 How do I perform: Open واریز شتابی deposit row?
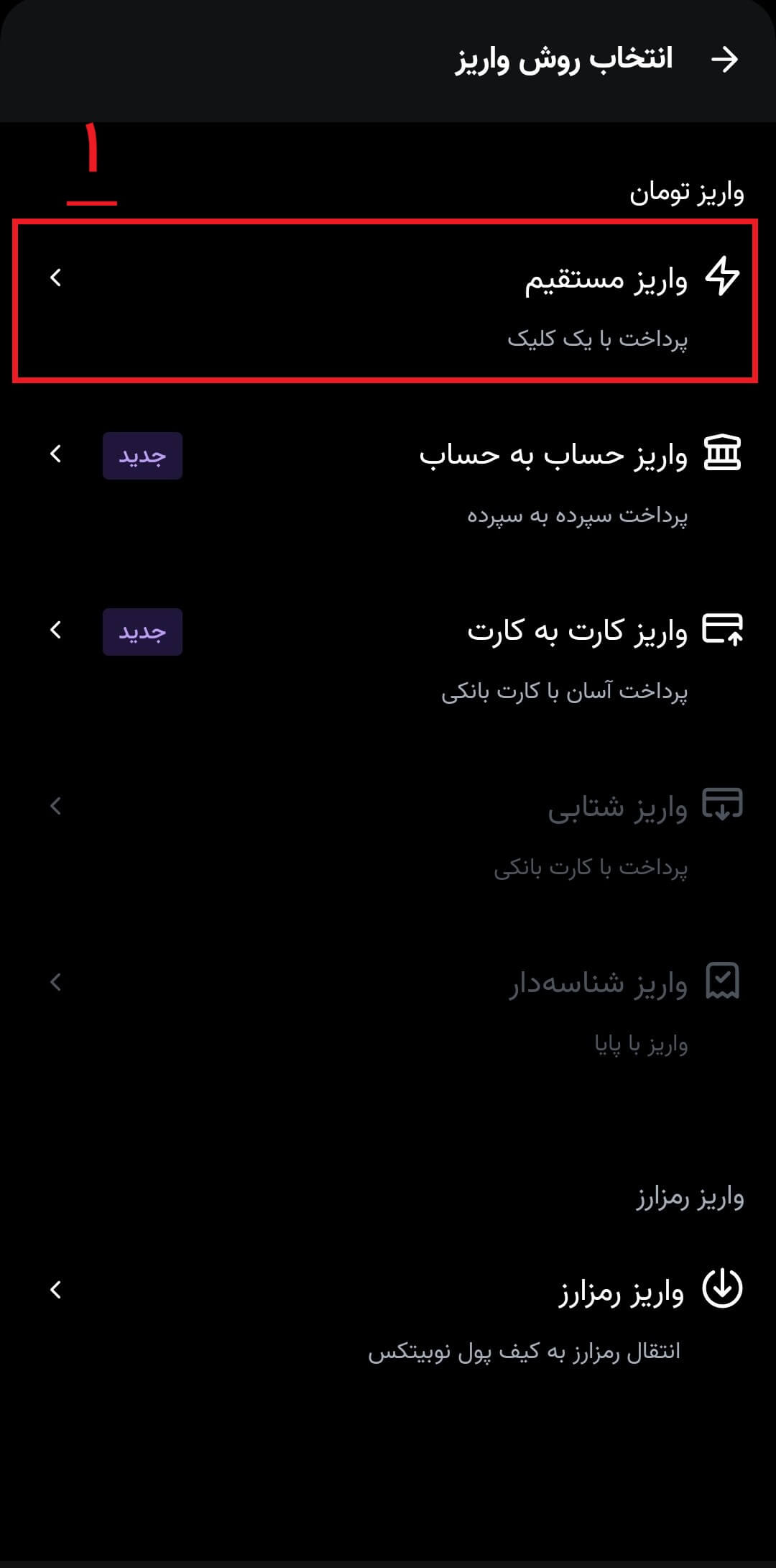388,830
